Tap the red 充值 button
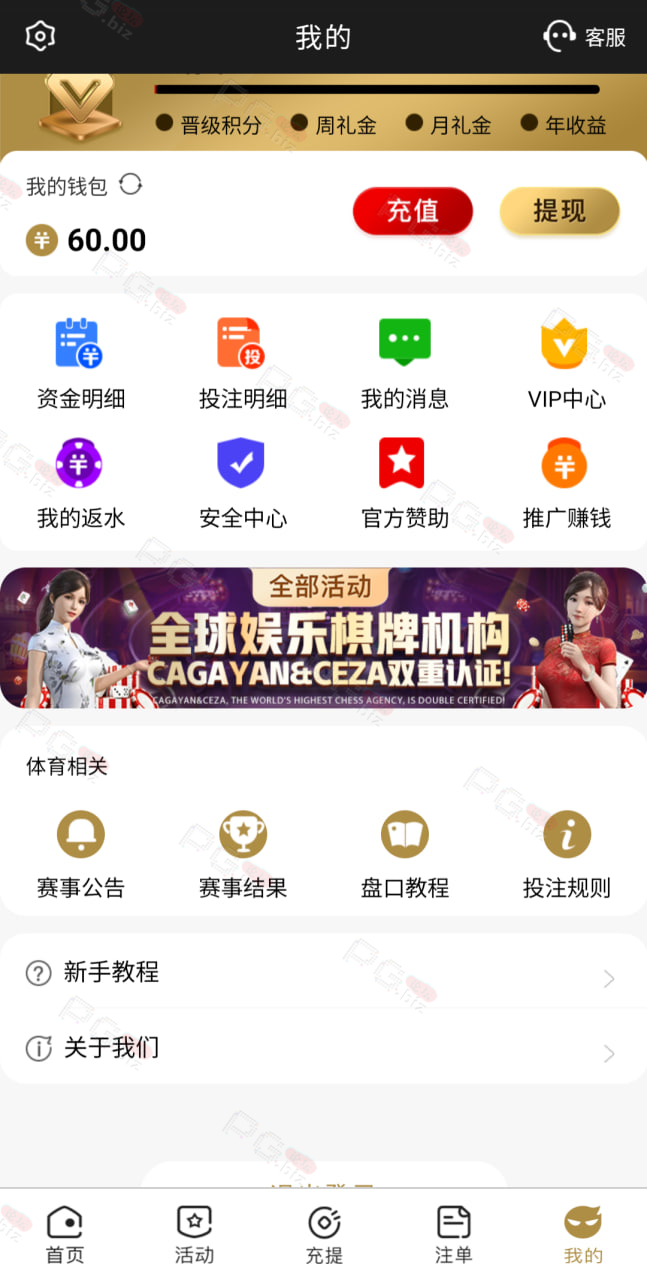This screenshot has height=1280, width=647. pyautogui.click(x=412, y=211)
